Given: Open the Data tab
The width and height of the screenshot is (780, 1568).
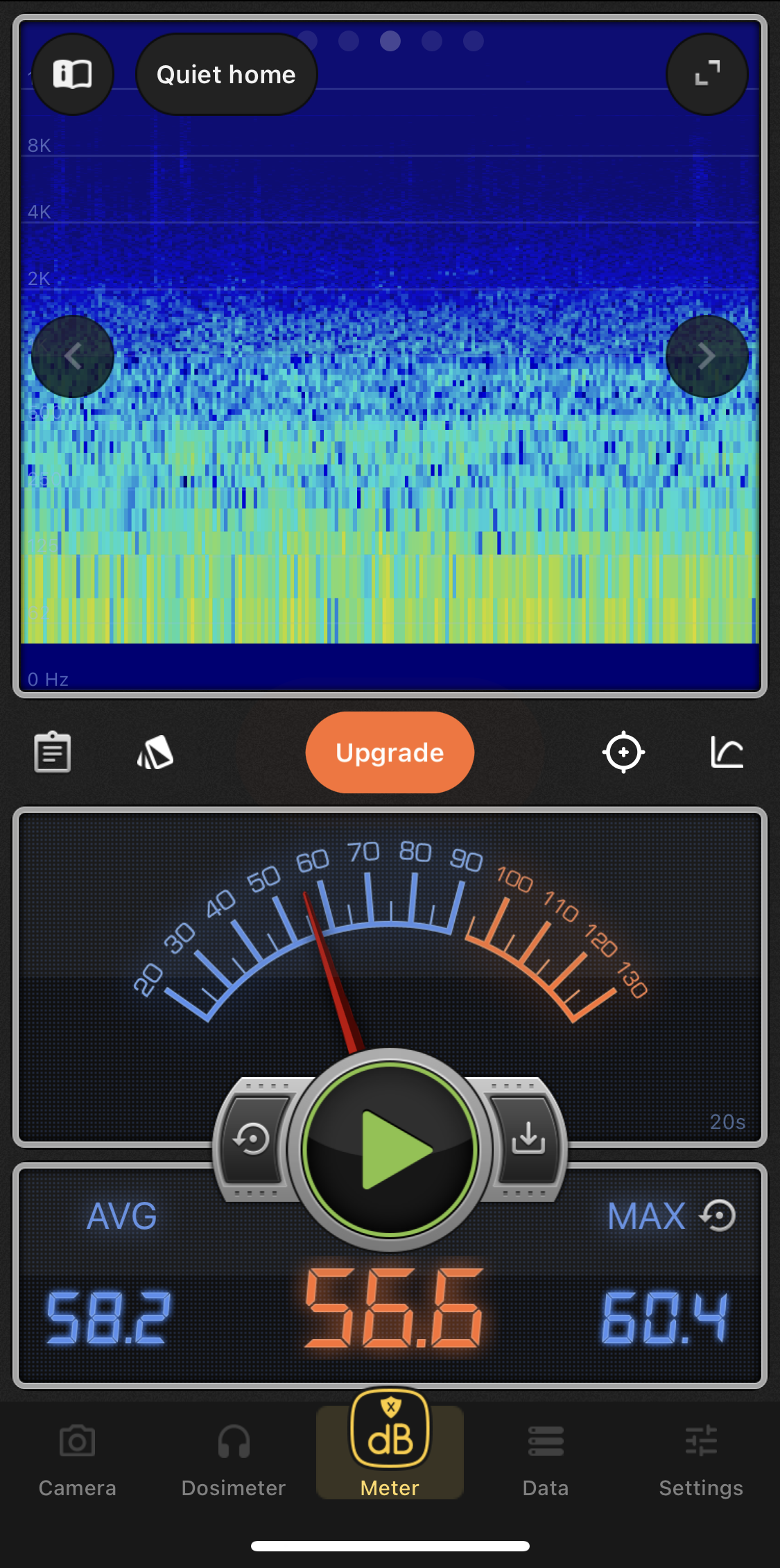Looking at the screenshot, I should [546, 1458].
